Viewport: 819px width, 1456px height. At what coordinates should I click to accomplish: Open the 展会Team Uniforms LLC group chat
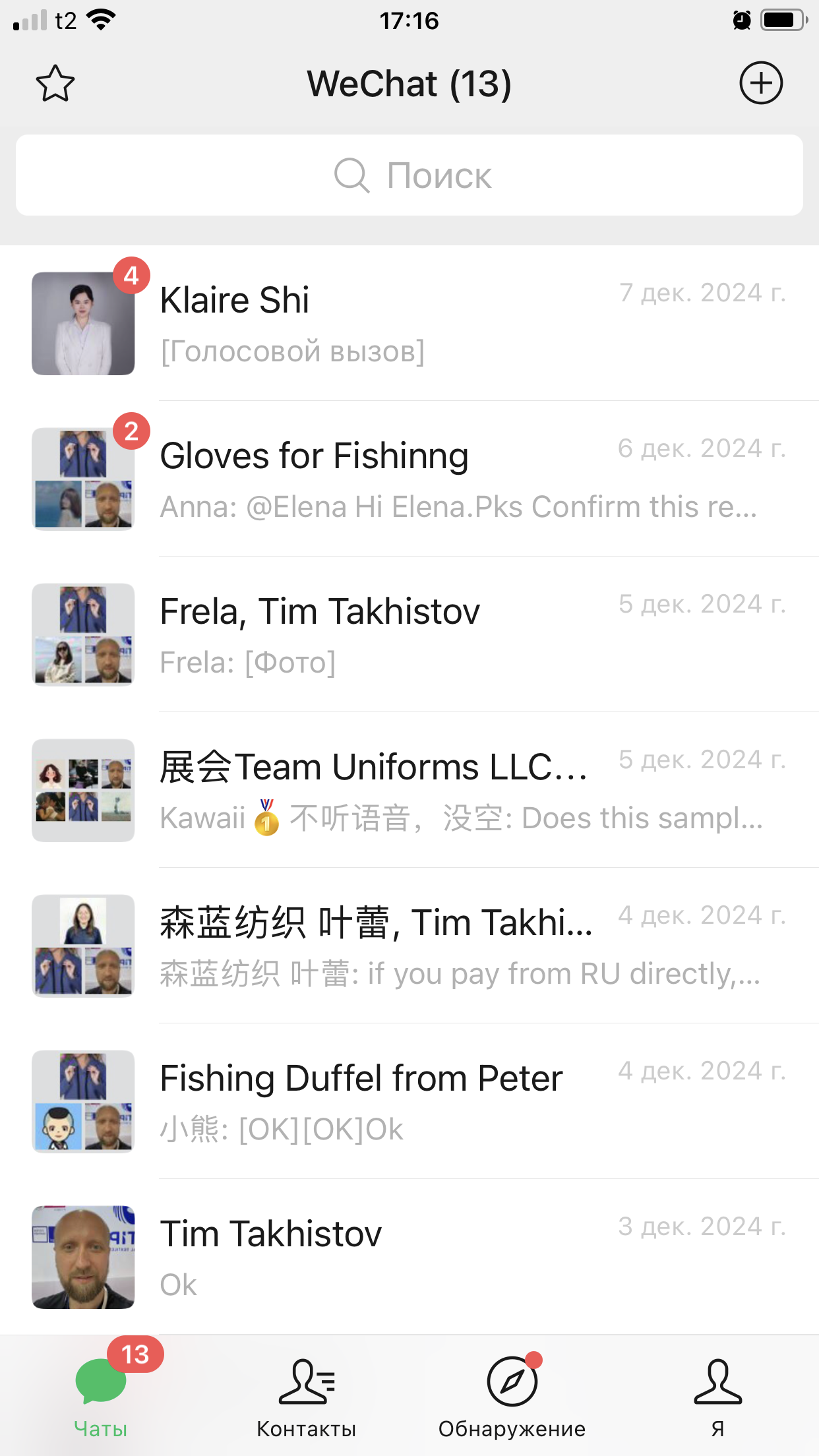coord(422,790)
